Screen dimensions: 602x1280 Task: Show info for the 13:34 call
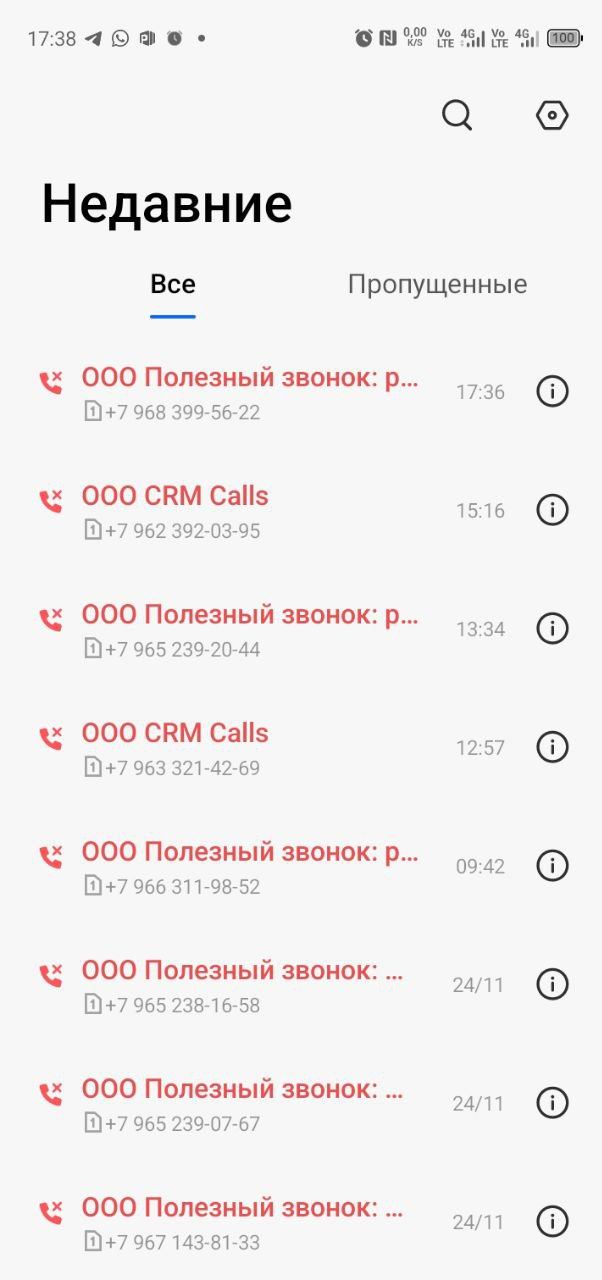click(552, 628)
